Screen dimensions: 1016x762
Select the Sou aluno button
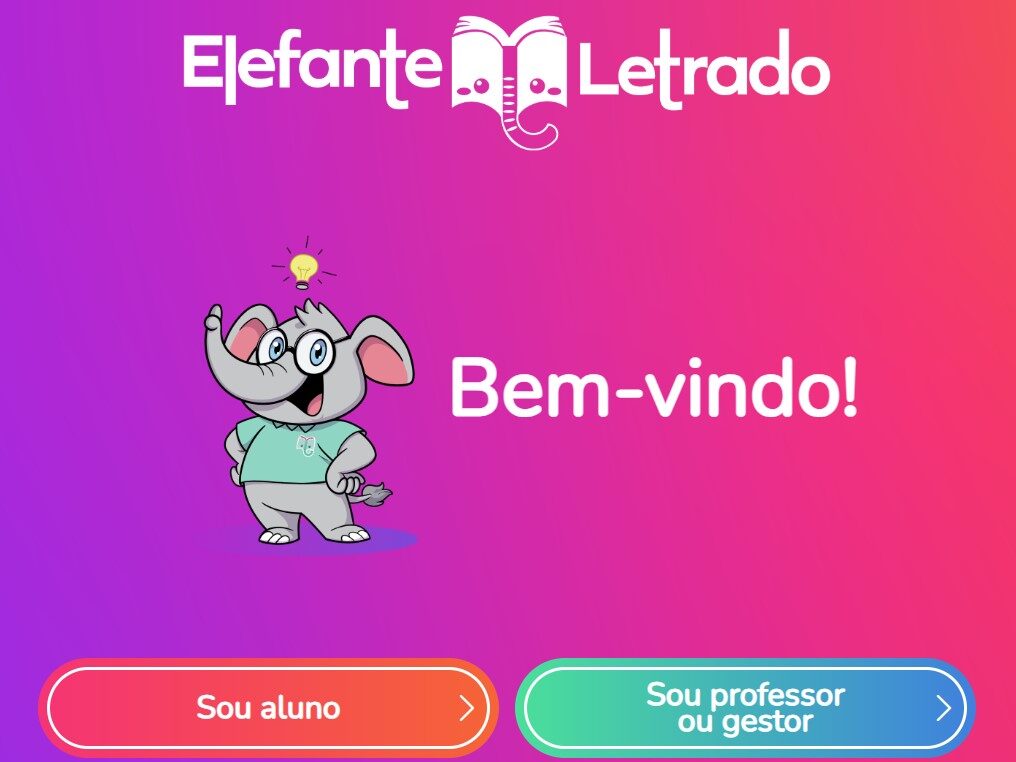pyautogui.click(x=267, y=708)
